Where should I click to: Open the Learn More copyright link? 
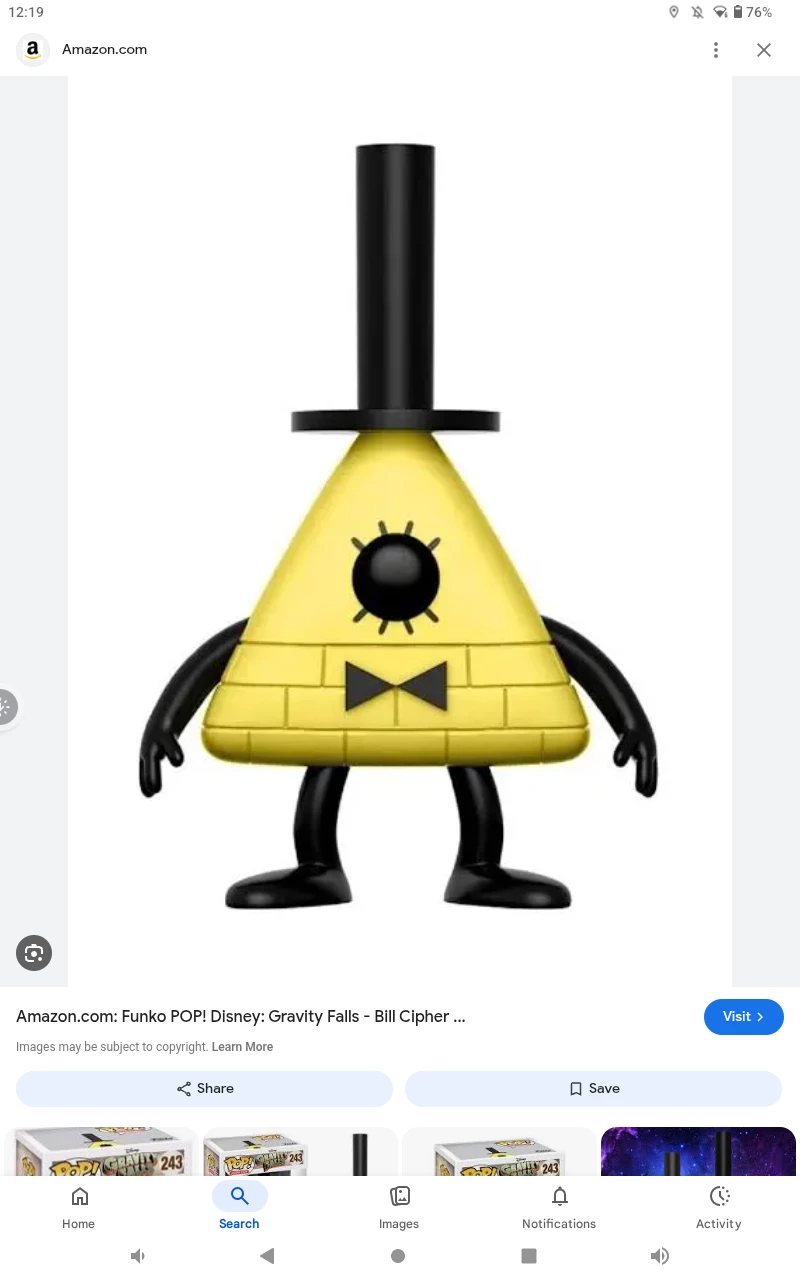tap(242, 1047)
